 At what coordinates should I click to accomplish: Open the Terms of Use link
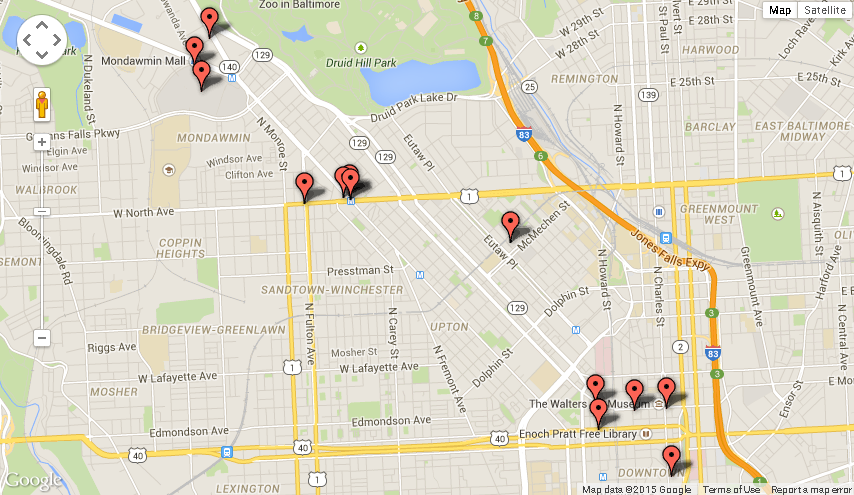(731, 489)
